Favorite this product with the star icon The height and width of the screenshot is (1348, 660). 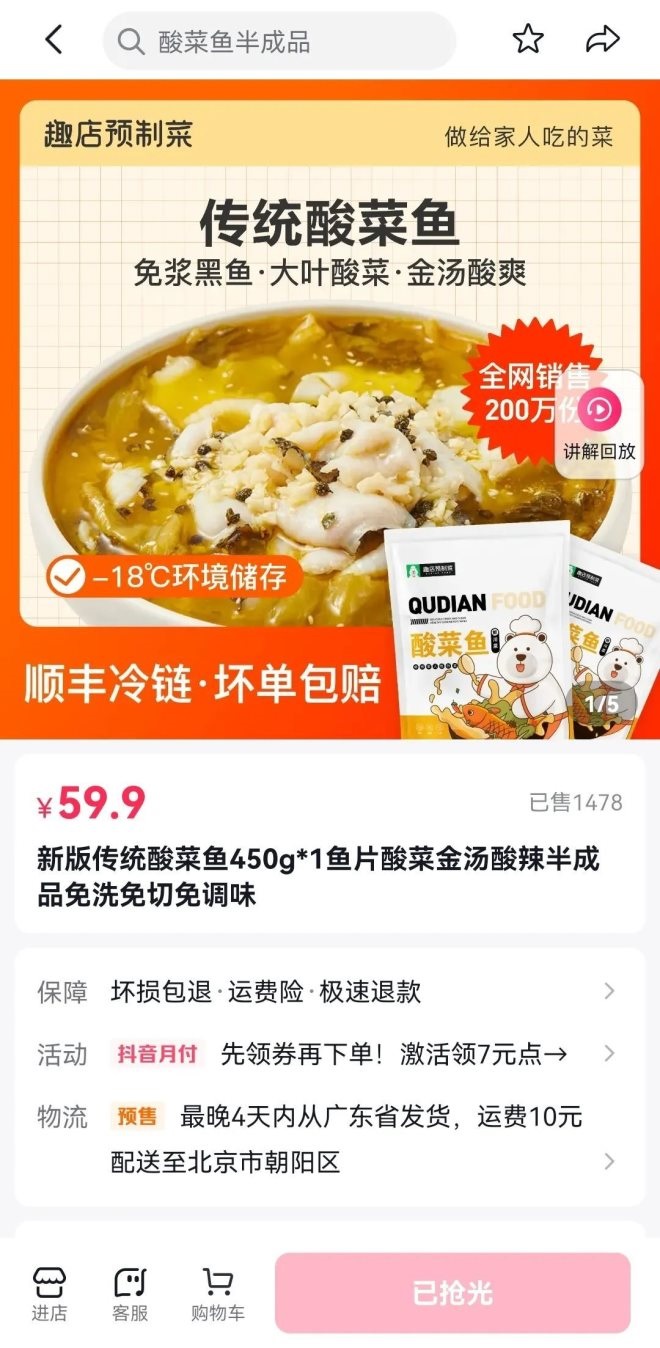tap(527, 40)
